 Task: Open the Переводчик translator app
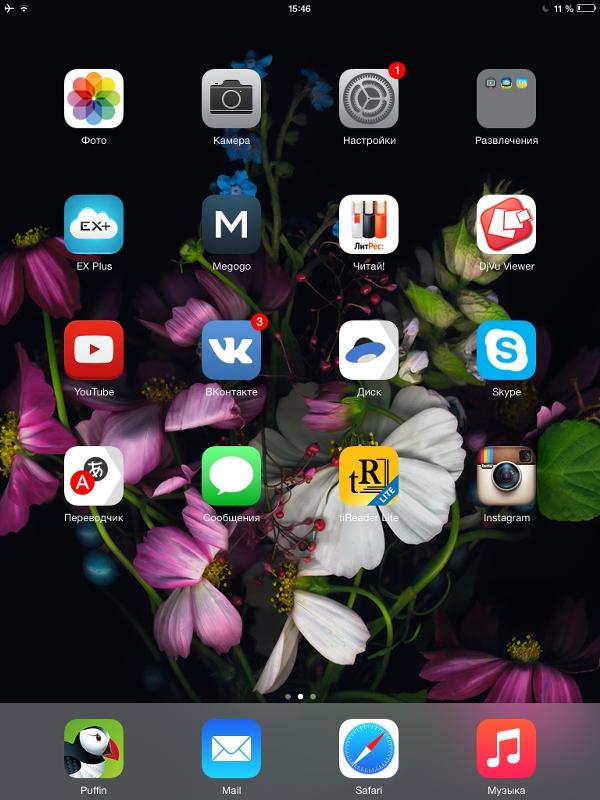94,476
